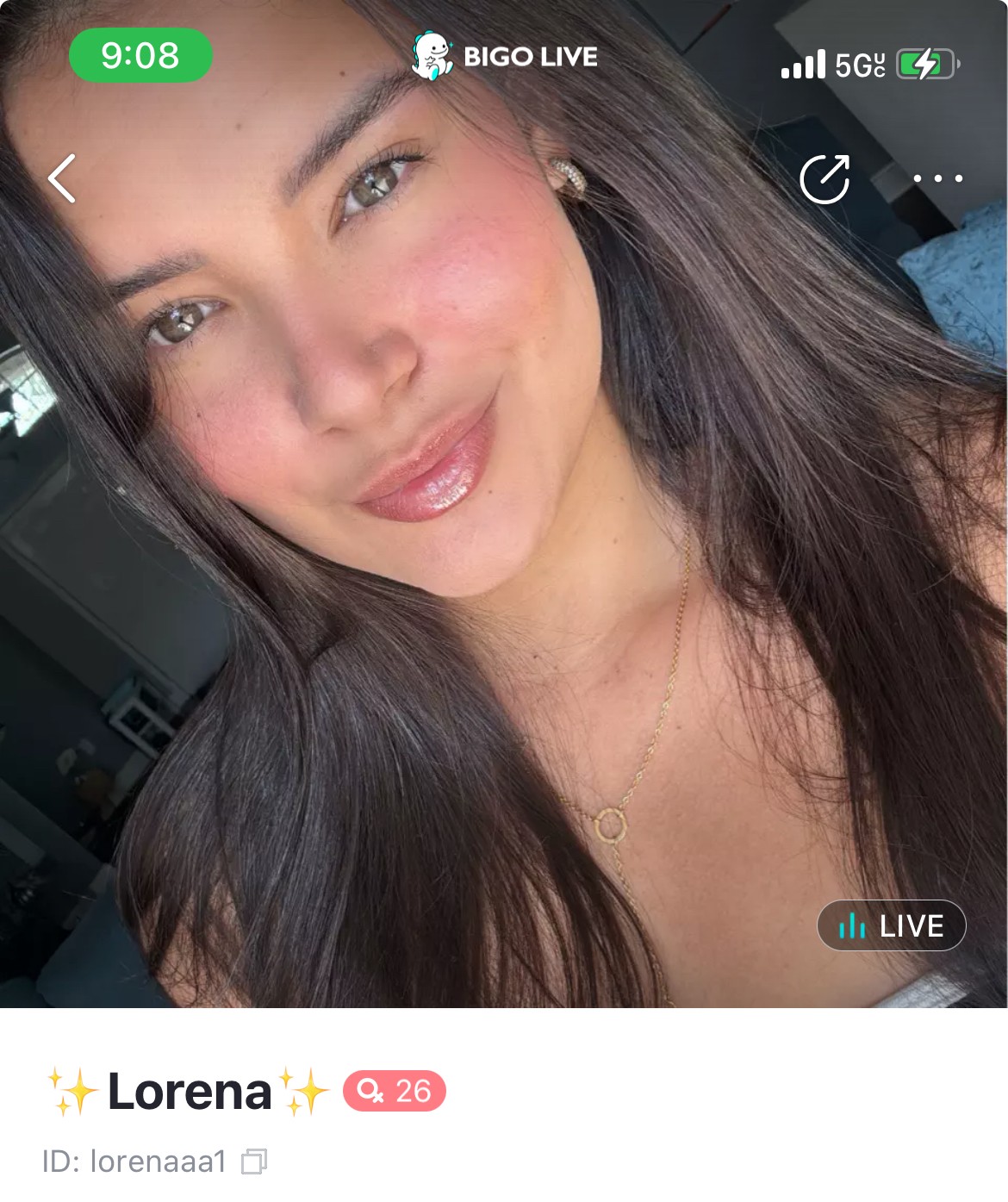1008x1202 pixels.
Task: Share this profile
Action: point(824,179)
